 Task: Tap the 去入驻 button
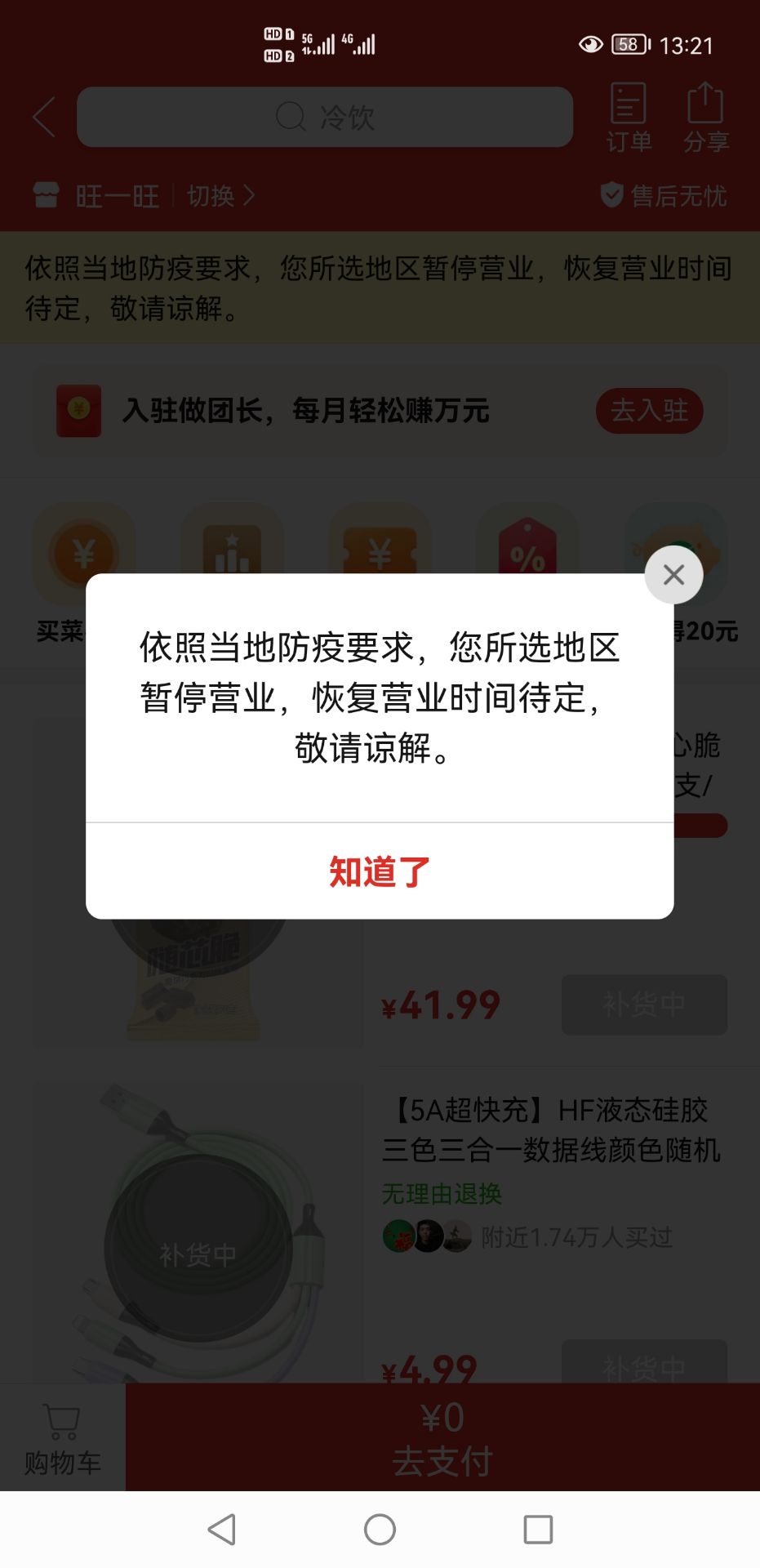point(649,410)
